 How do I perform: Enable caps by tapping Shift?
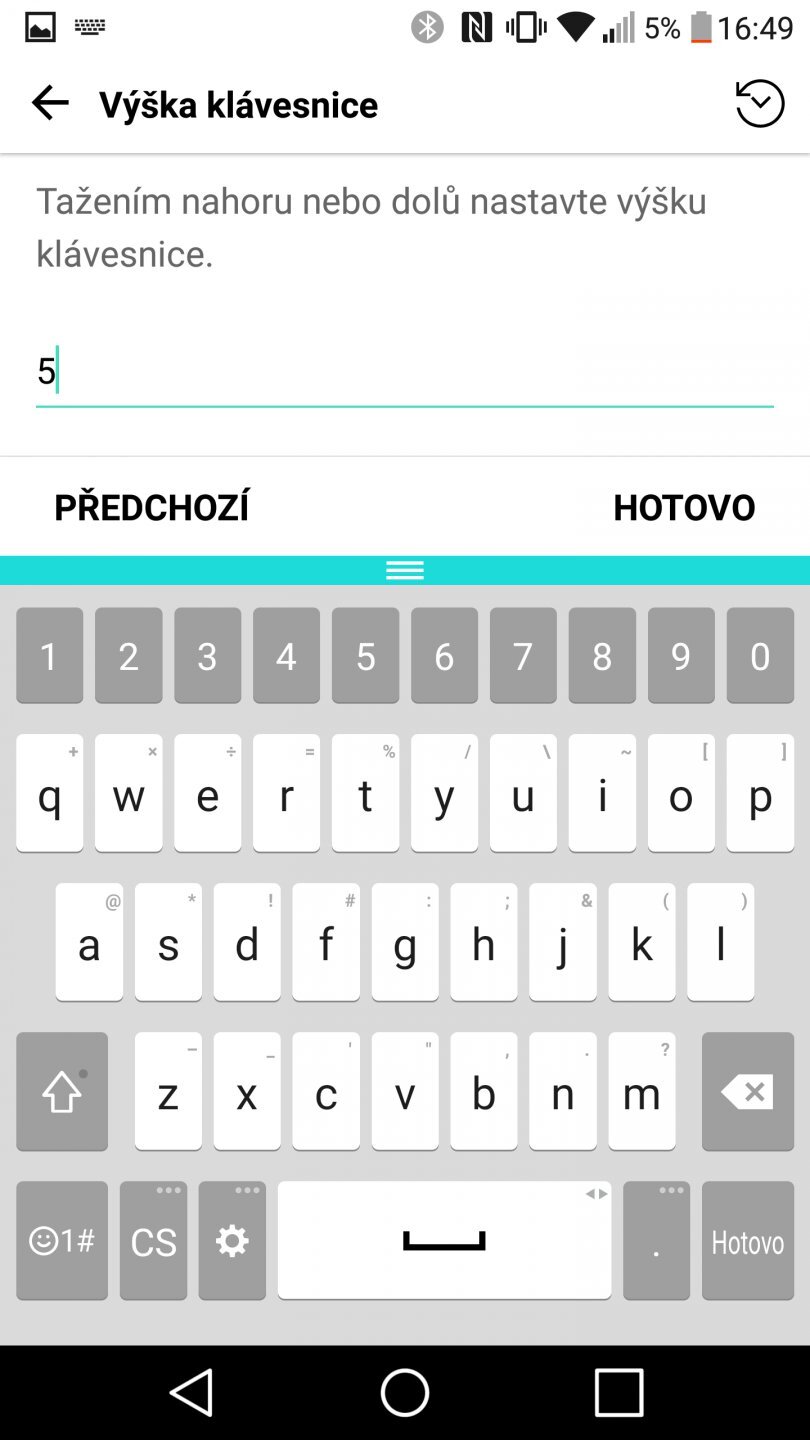tap(61, 1091)
